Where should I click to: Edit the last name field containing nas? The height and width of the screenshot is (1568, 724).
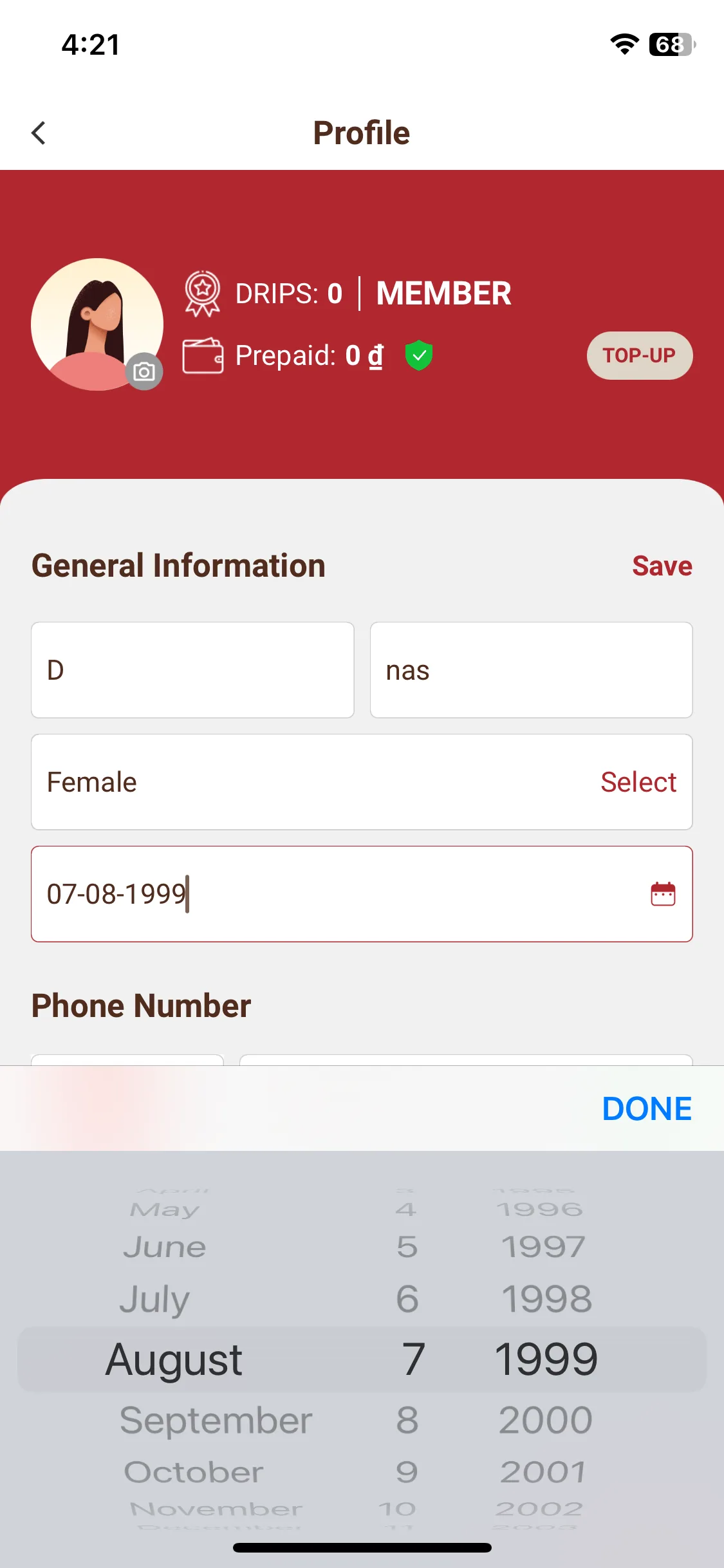531,670
